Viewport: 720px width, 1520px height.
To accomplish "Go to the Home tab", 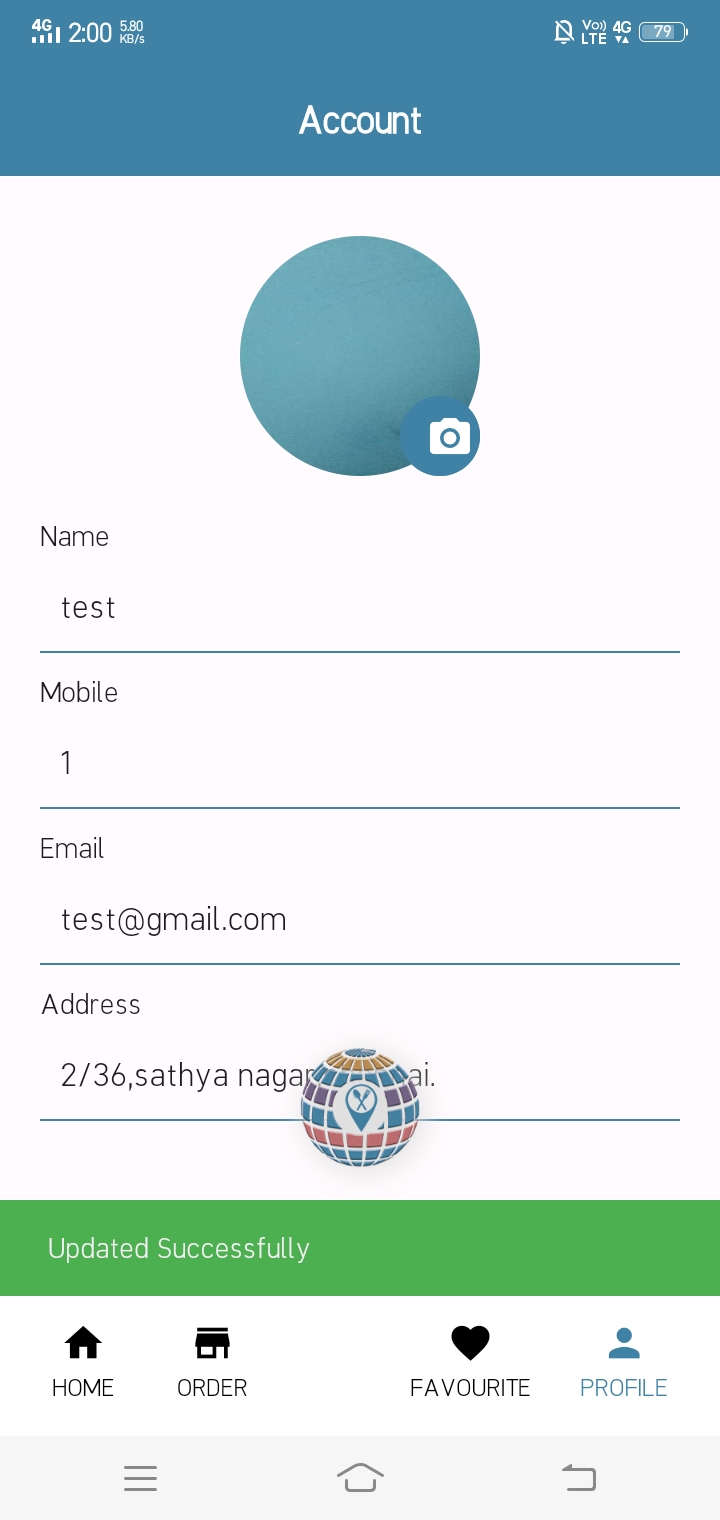I will point(83,1362).
